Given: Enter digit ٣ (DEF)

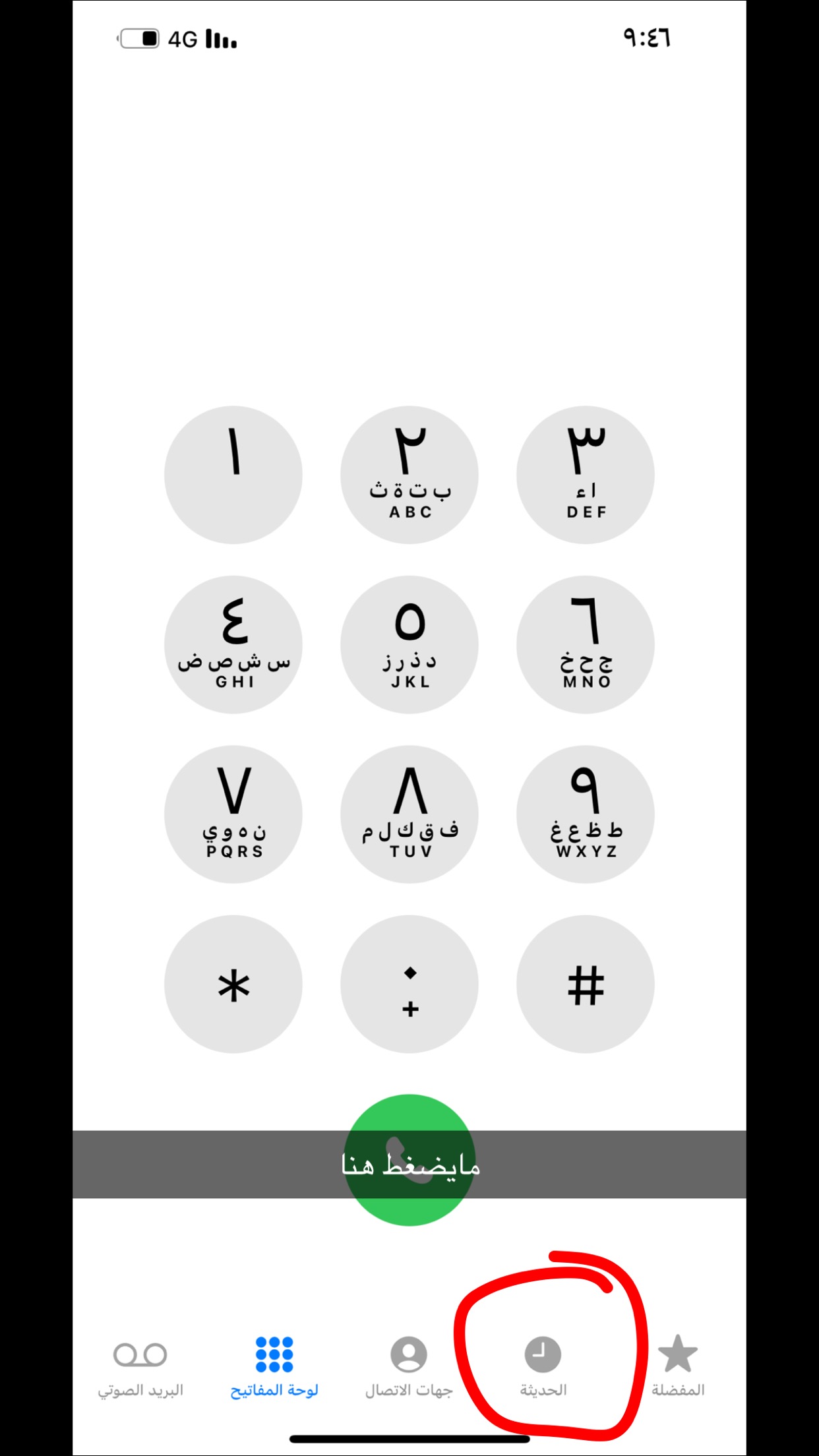Looking at the screenshot, I should (x=586, y=475).
